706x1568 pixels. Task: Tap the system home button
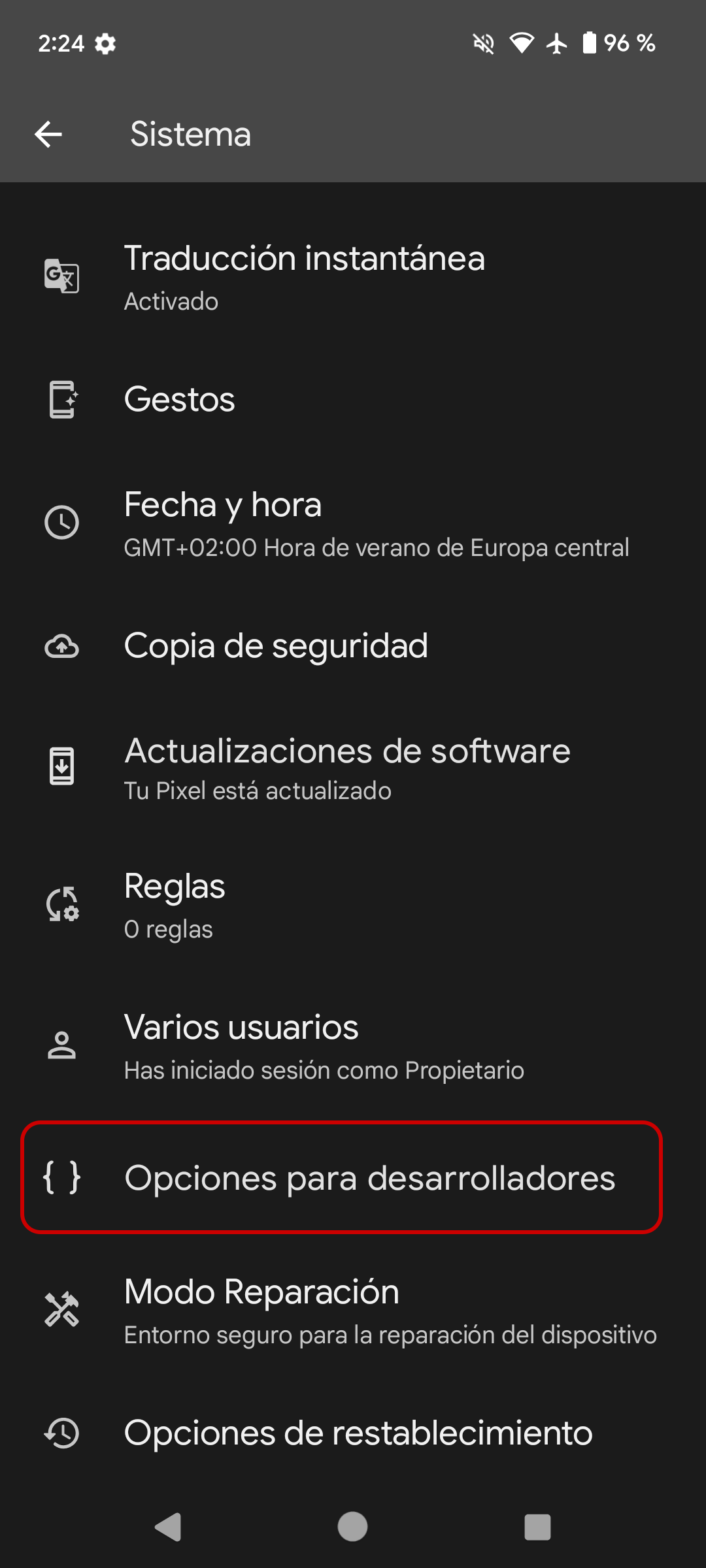click(x=352, y=1527)
